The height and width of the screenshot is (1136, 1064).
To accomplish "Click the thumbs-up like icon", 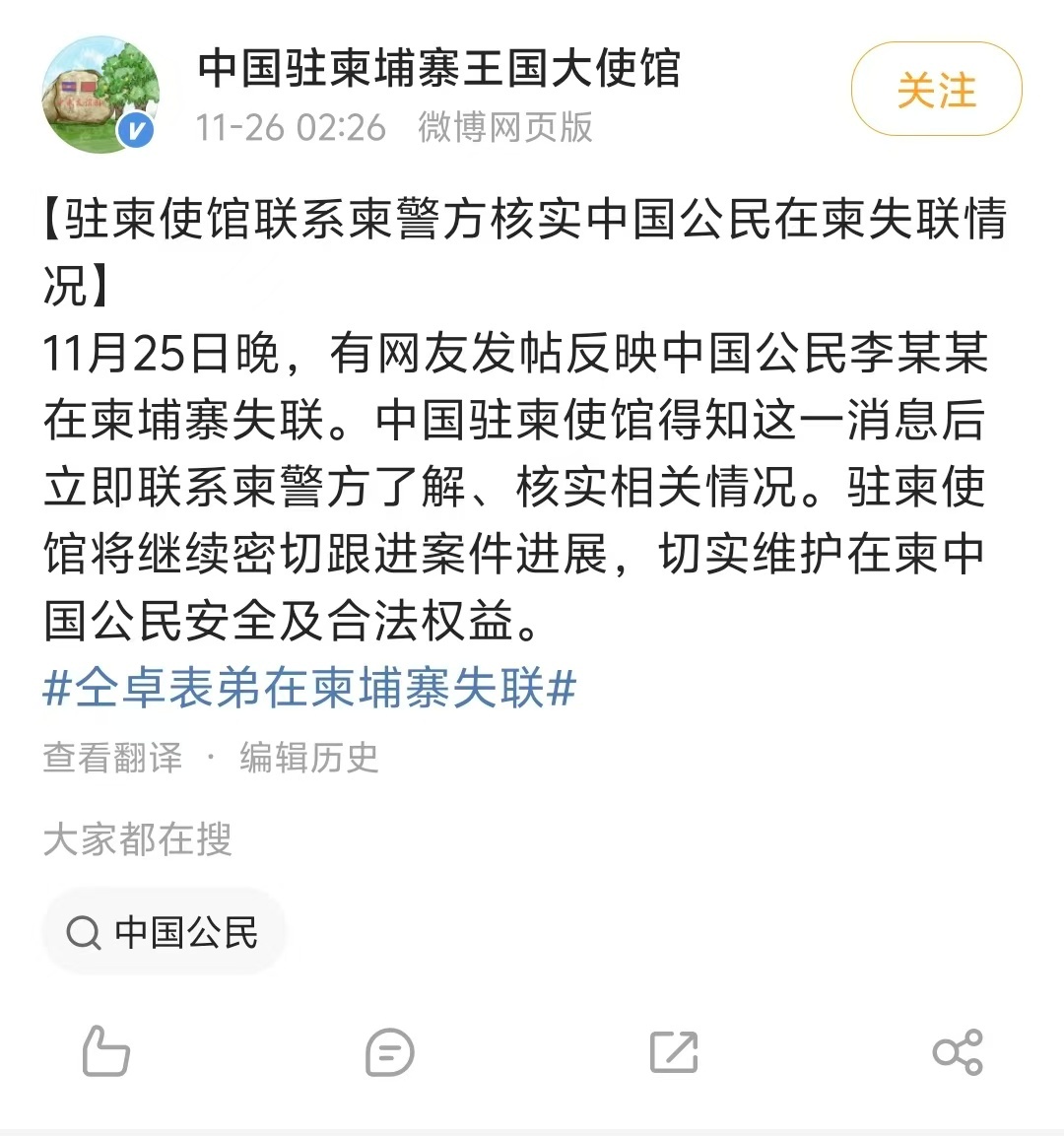I will click(105, 1052).
